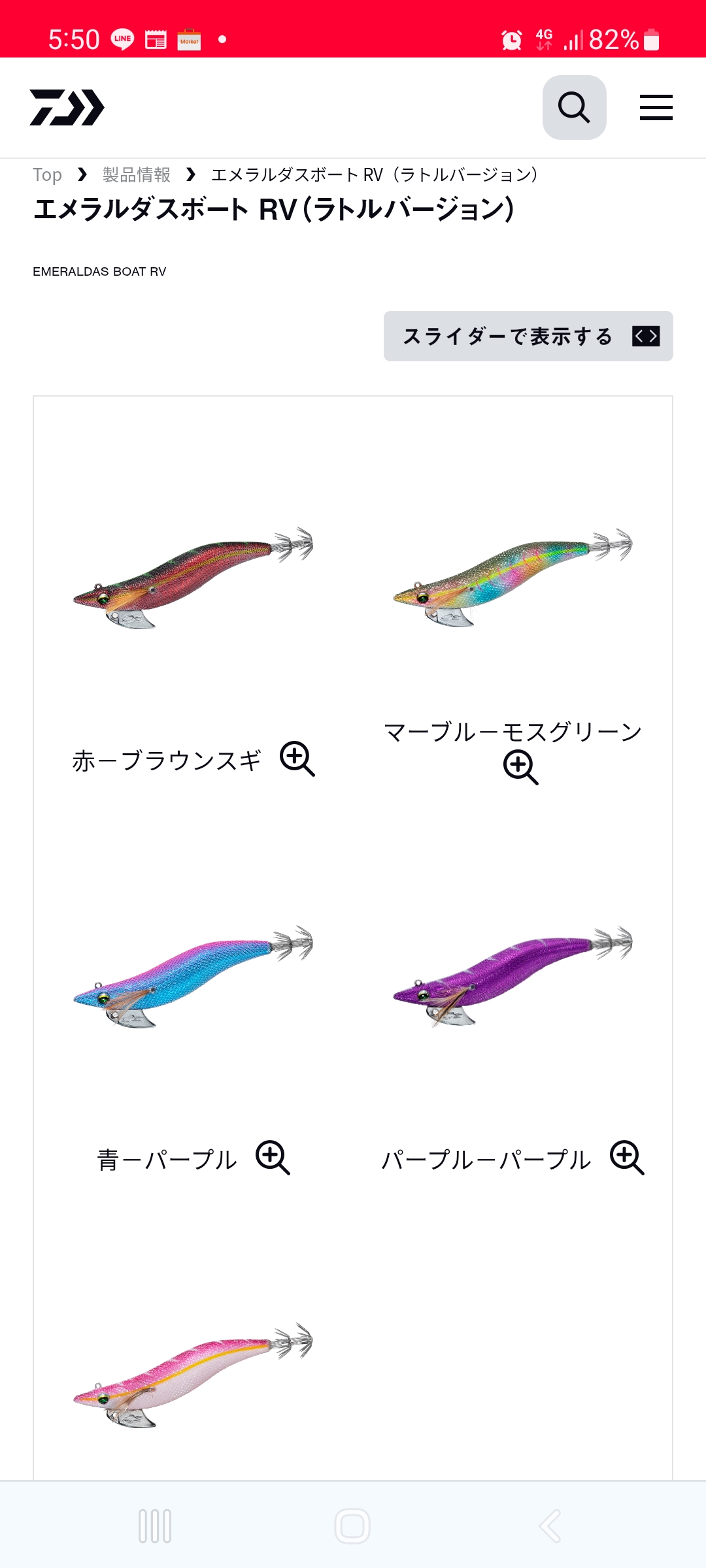Open the 製品情報 breadcrumb link

136,174
